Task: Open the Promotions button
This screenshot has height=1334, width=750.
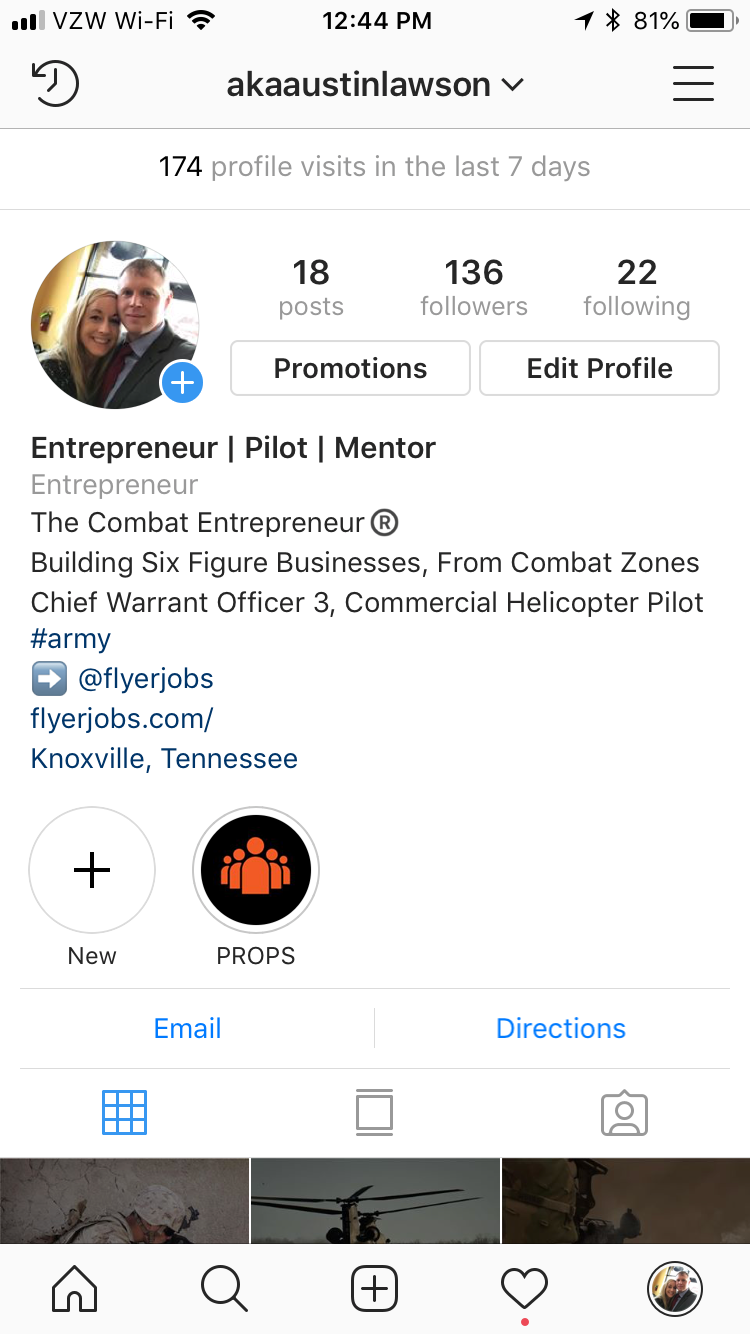Action: click(350, 368)
